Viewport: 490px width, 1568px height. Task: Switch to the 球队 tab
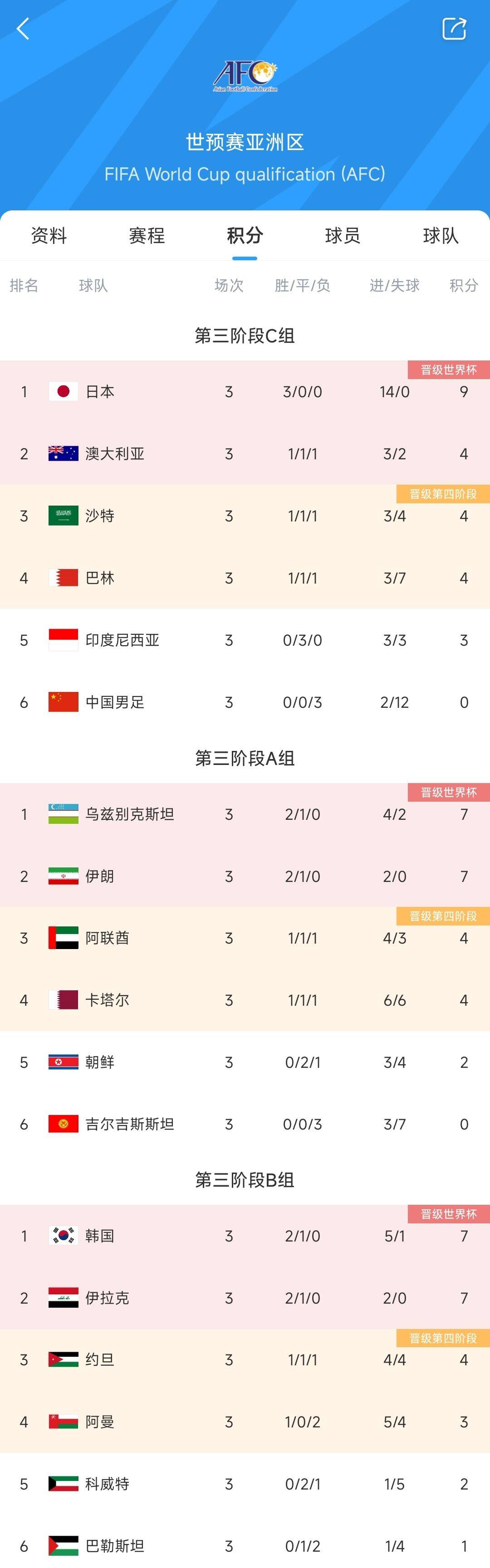[441, 236]
